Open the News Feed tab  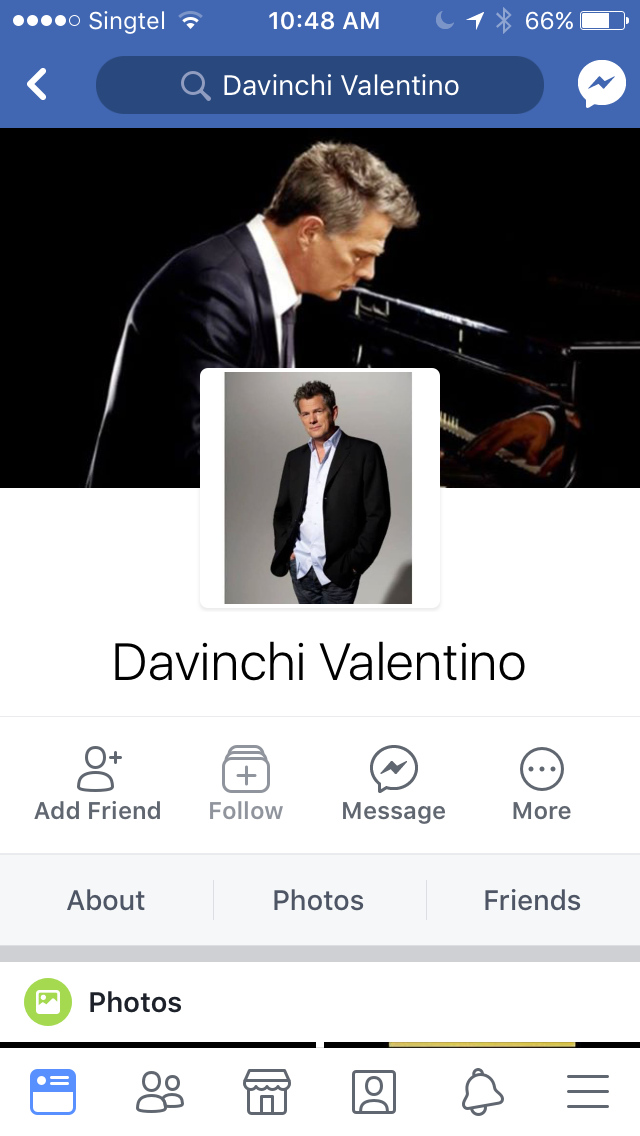pos(53,1092)
